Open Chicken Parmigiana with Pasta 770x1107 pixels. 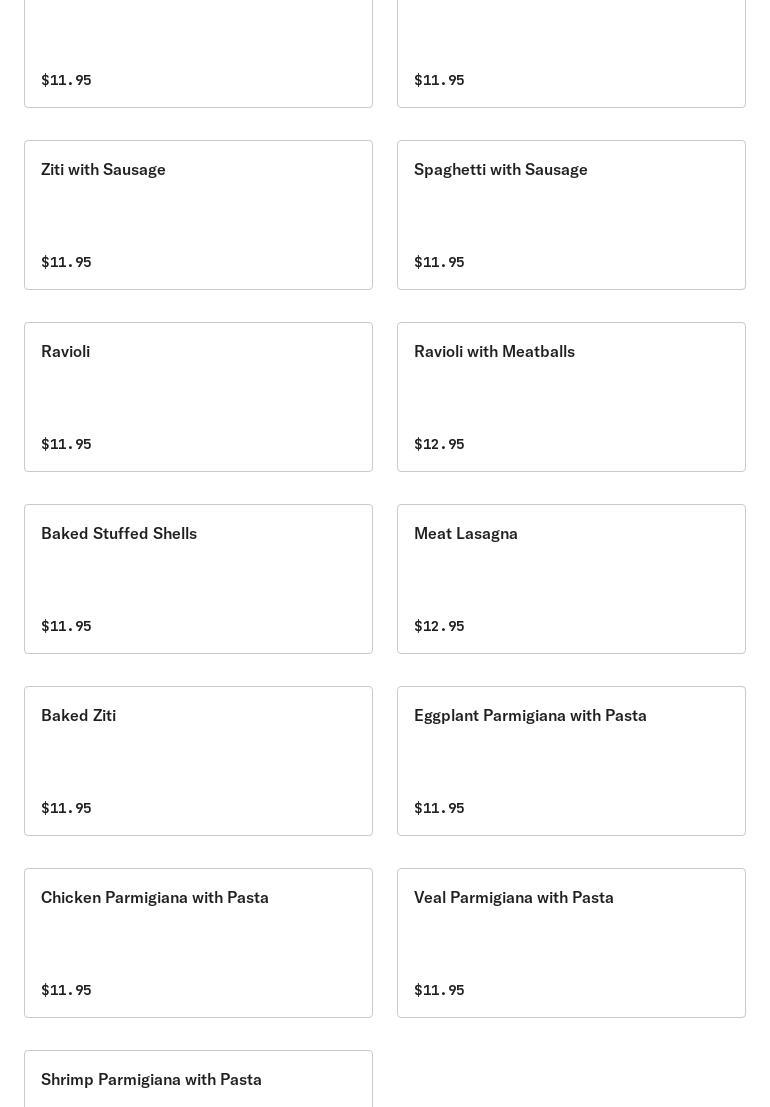(x=198, y=942)
